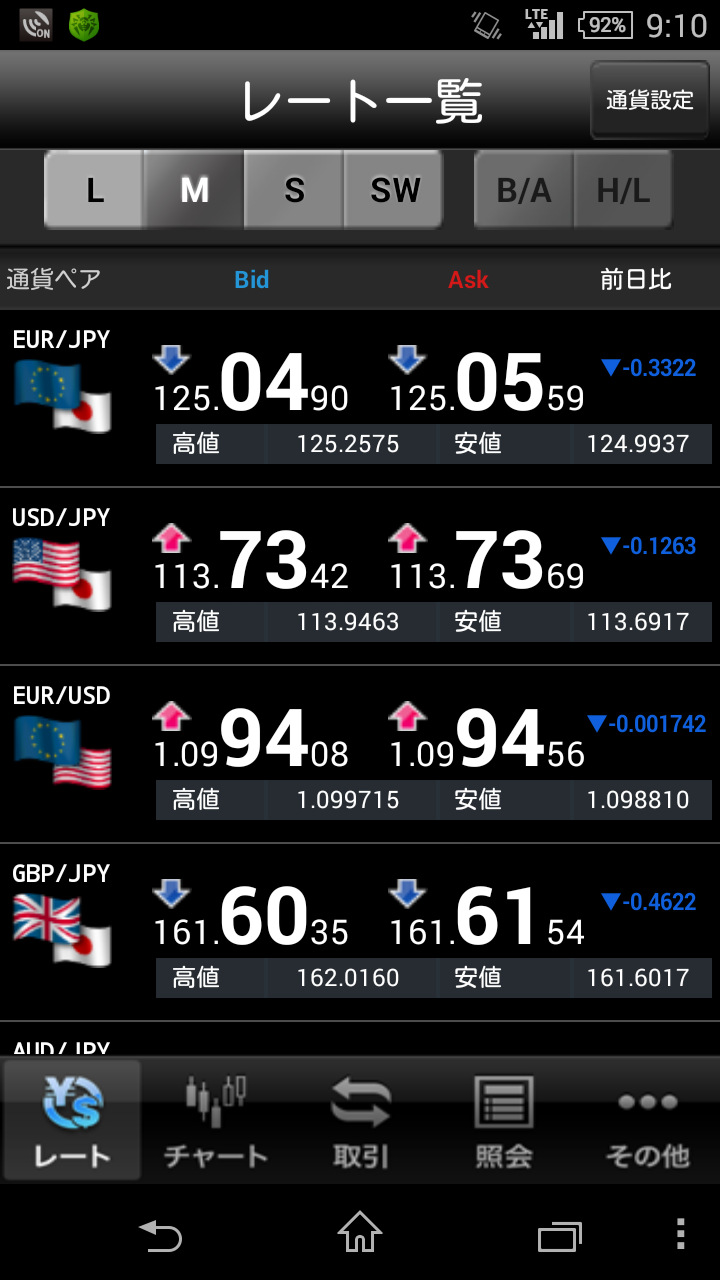Switch to the チャート chart tab

(x=216, y=1121)
